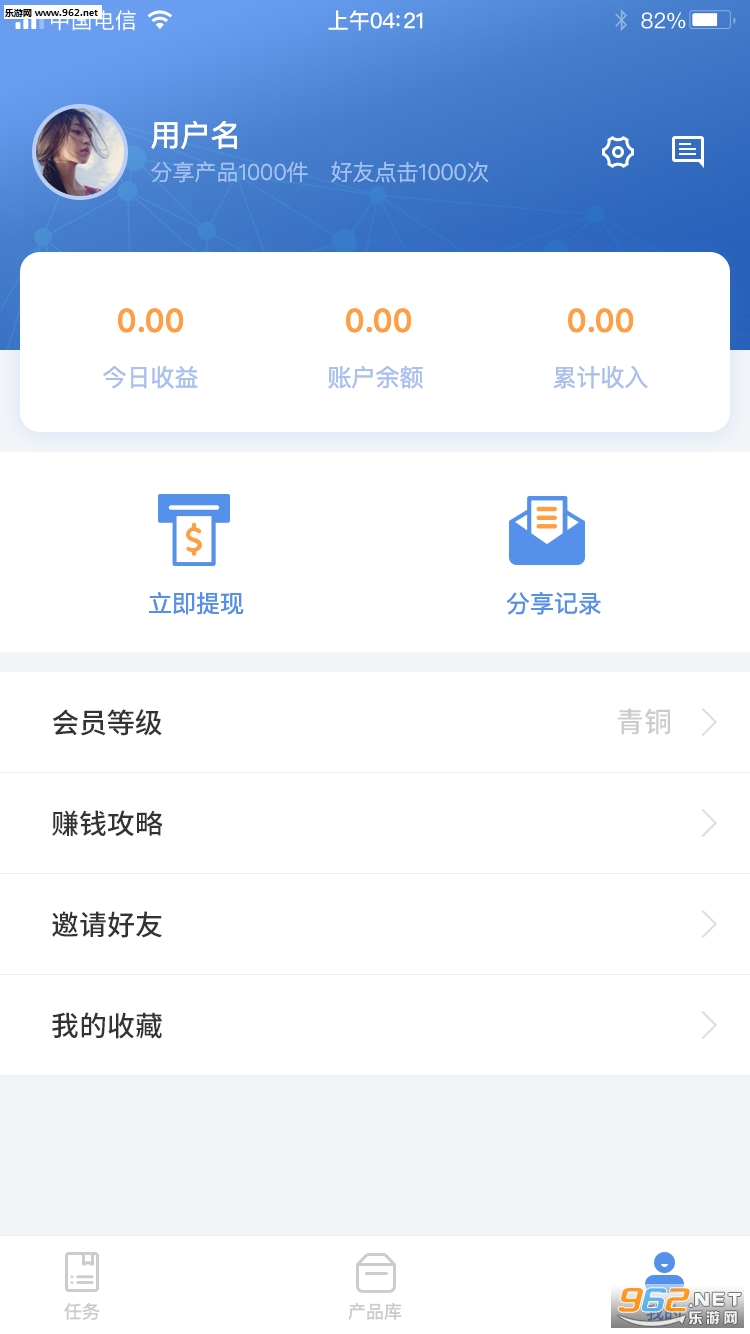Open 立即提现 to withdraw now
The width and height of the screenshot is (750, 1334).
tap(195, 555)
